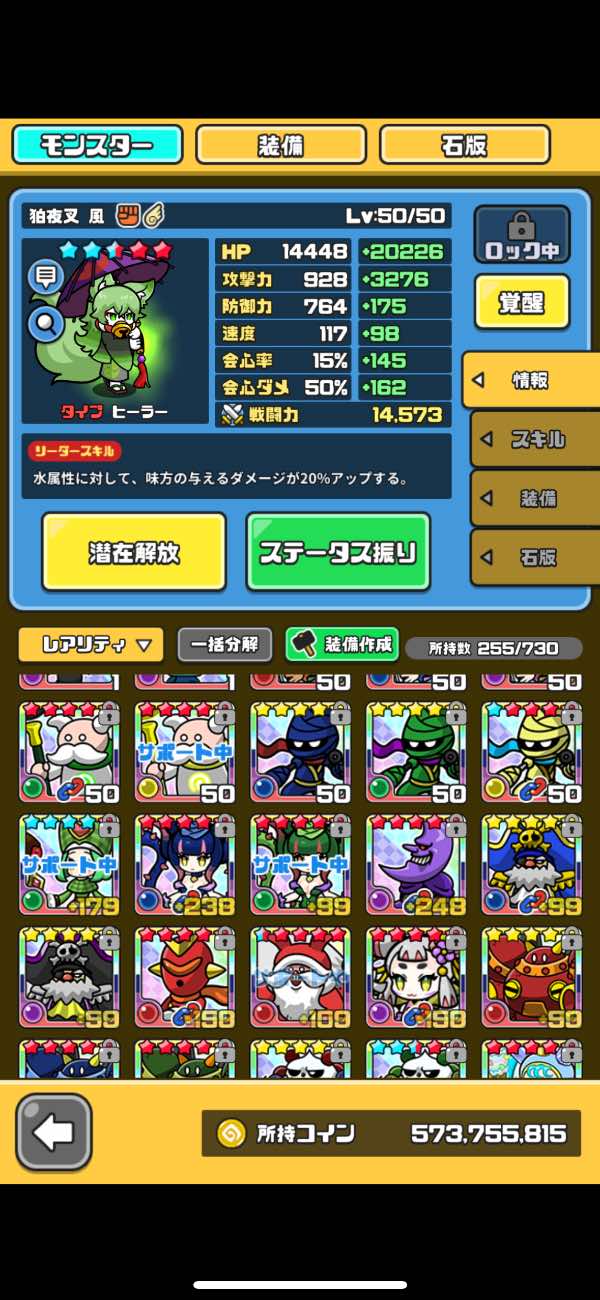Viewport: 600px width, 1300px height.
Task: Select the モンスター top tab
Action: tap(98, 145)
